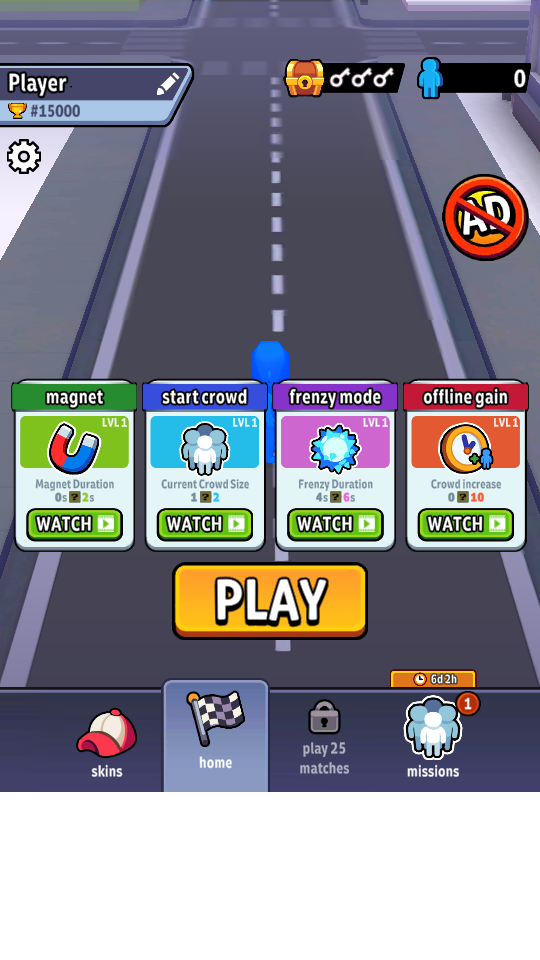Viewport: 540px width, 960px height.
Task: Open the settings gear
Action: (24, 156)
